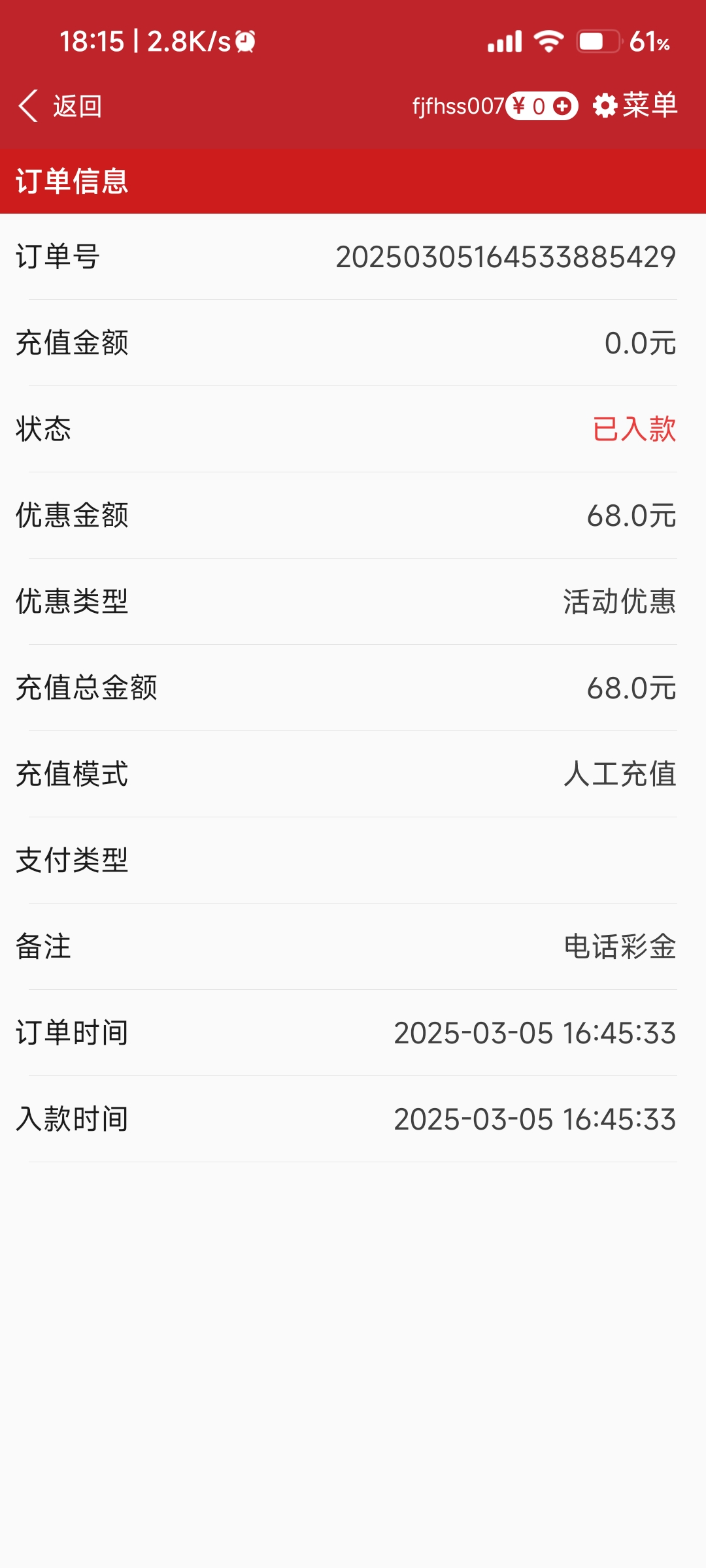Open the 菜单 settings menu
706x1568 pixels.
[635, 105]
